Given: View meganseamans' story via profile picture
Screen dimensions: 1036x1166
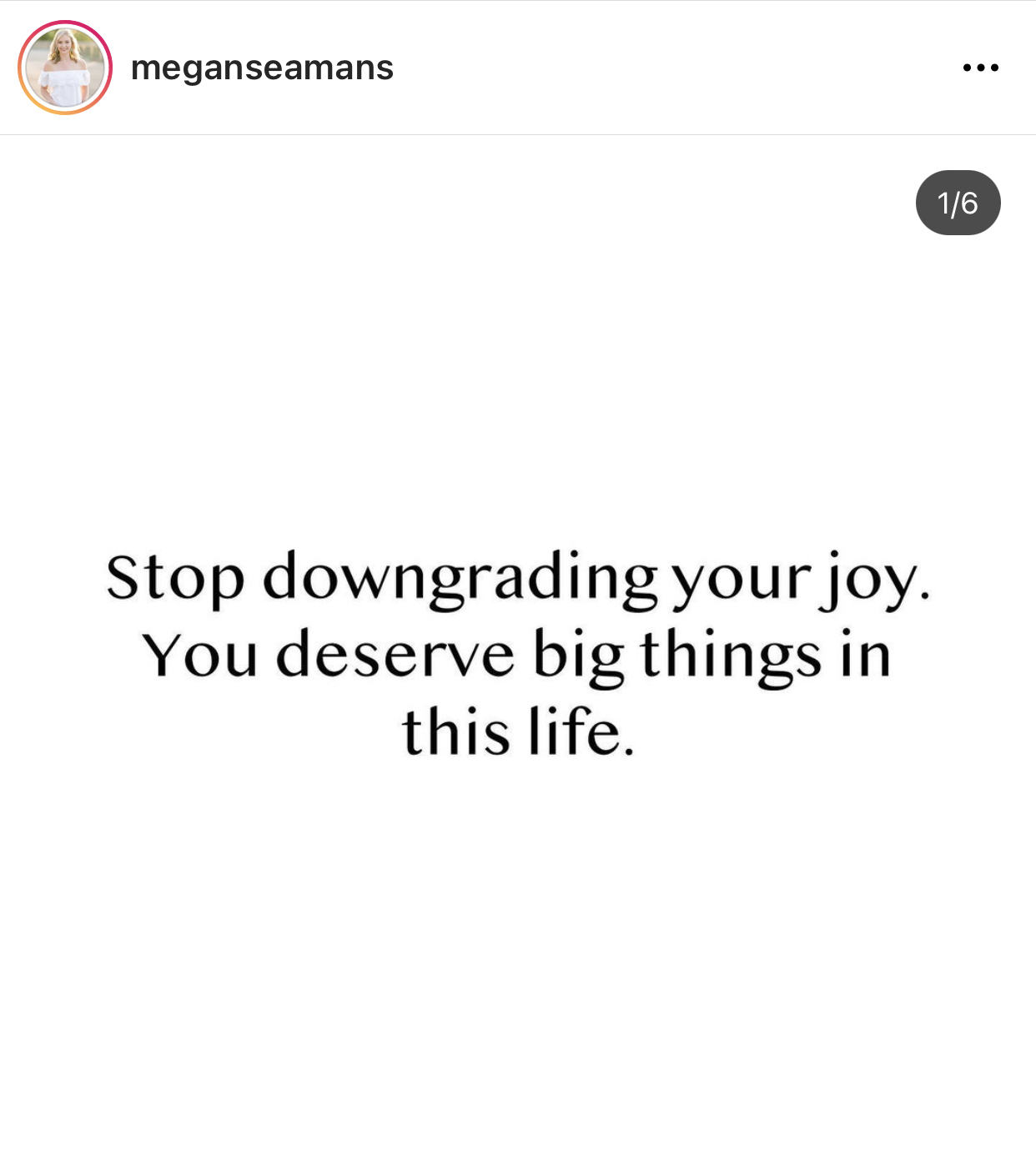Looking at the screenshot, I should [65, 68].
